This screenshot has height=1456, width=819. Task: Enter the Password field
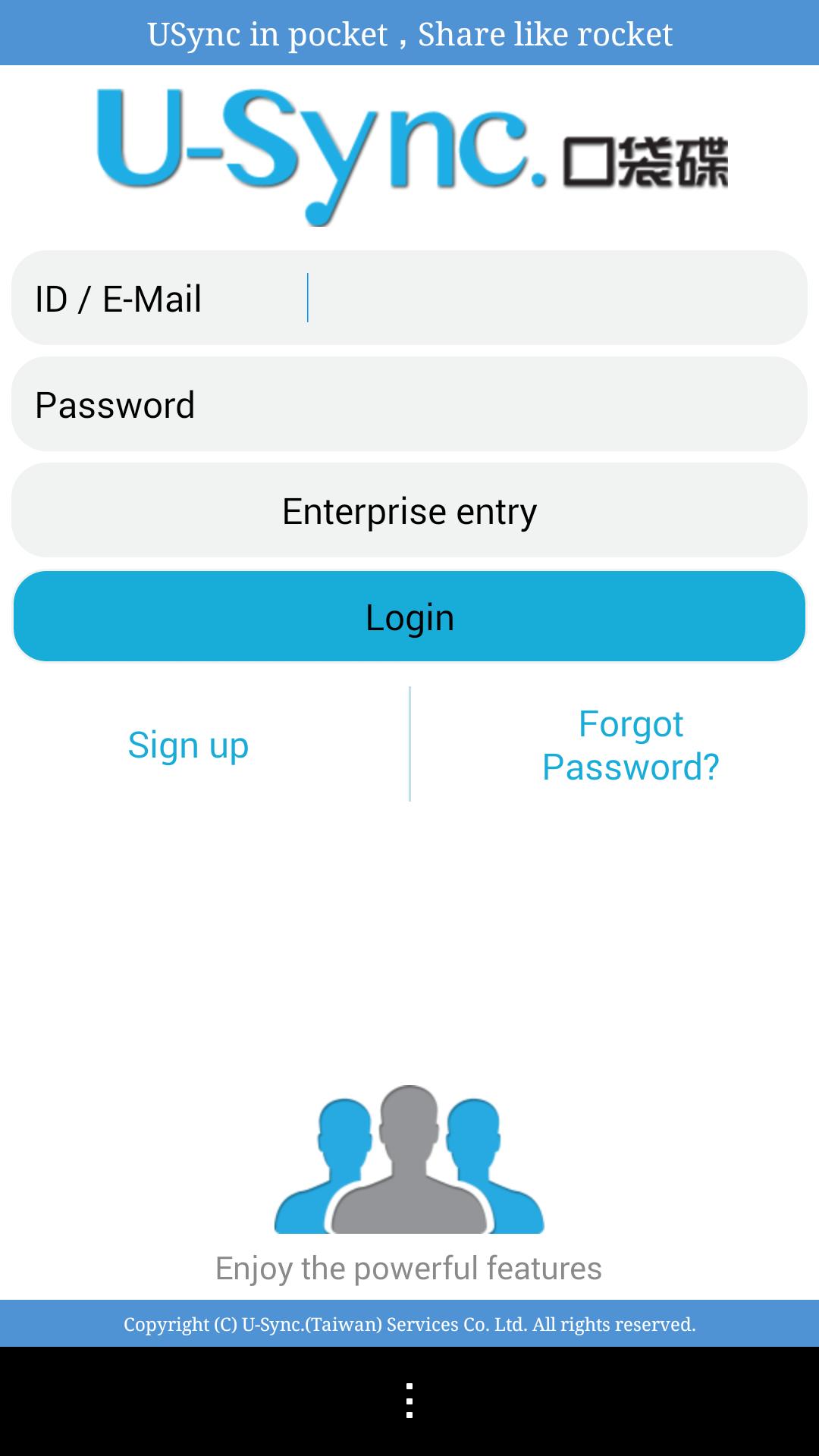[493, 404]
